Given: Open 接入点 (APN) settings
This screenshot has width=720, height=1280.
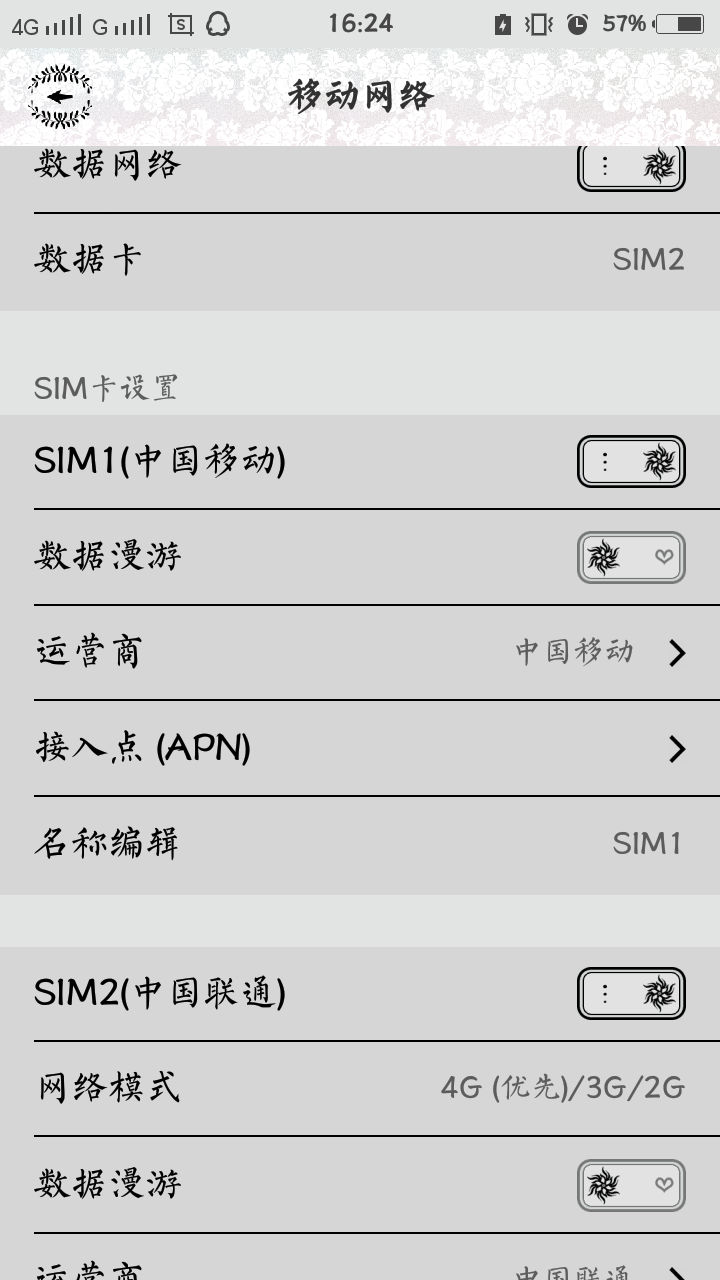Looking at the screenshot, I should [360, 749].
